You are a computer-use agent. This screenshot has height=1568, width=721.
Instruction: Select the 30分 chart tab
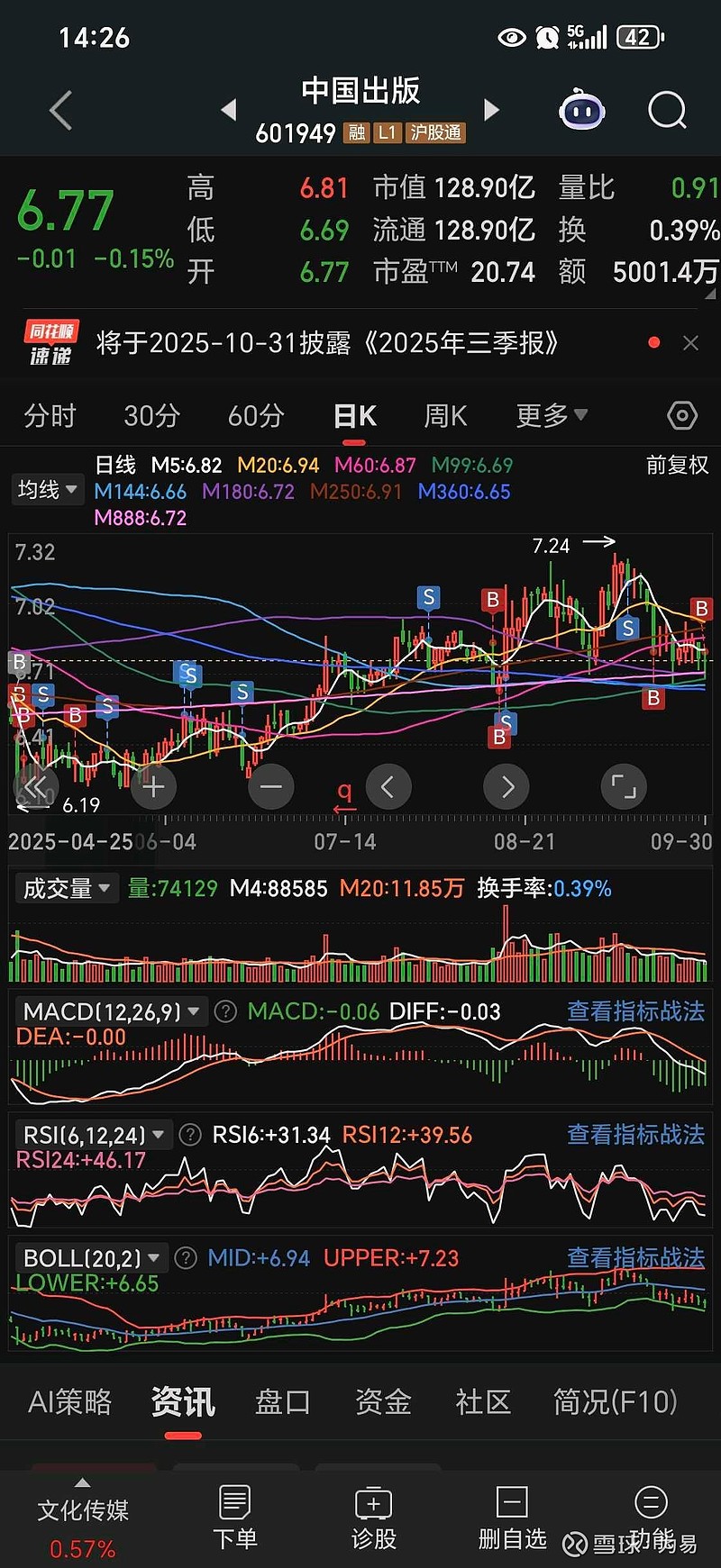(x=151, y=416)
